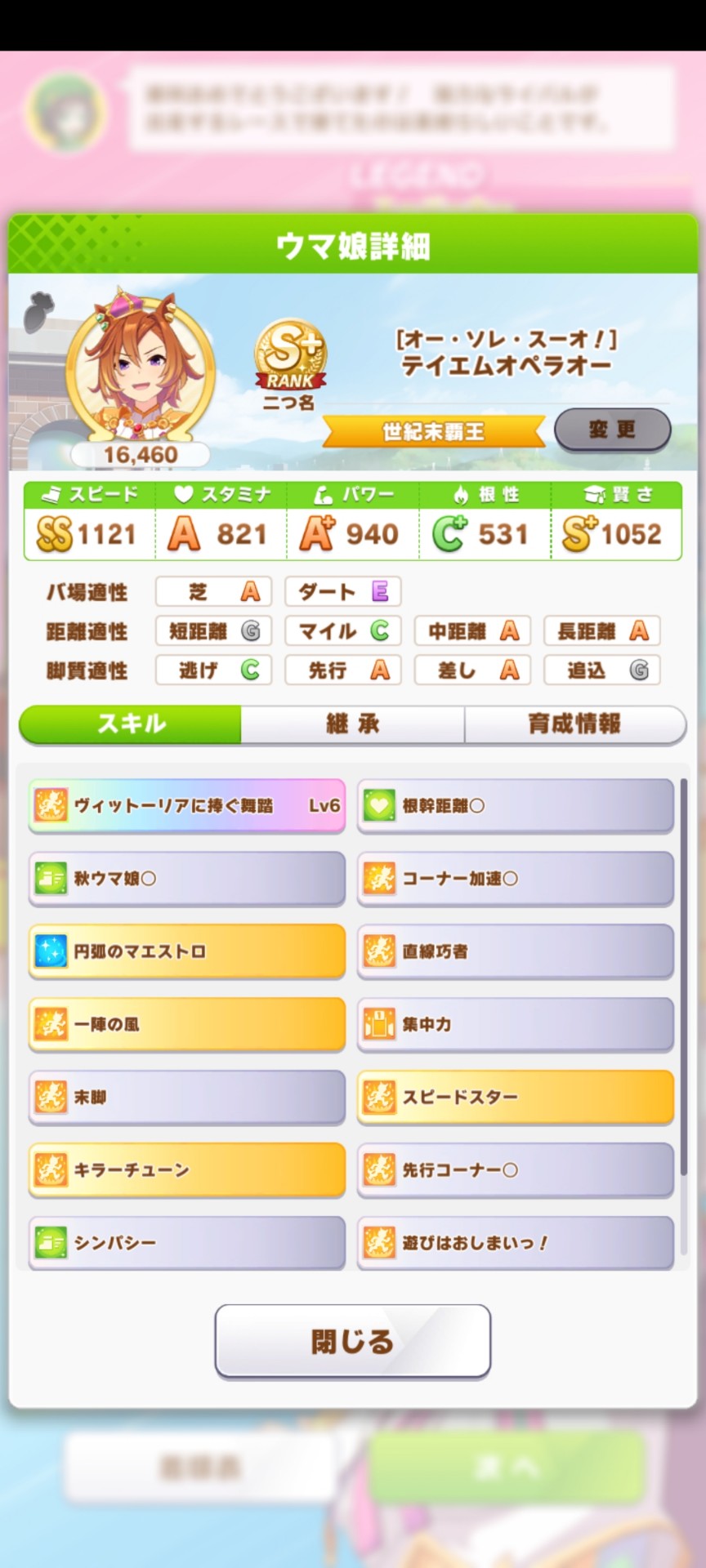Switch to the 育成情報 tab
Viewport: 706px width, 1568px height.
coord(574,724)
